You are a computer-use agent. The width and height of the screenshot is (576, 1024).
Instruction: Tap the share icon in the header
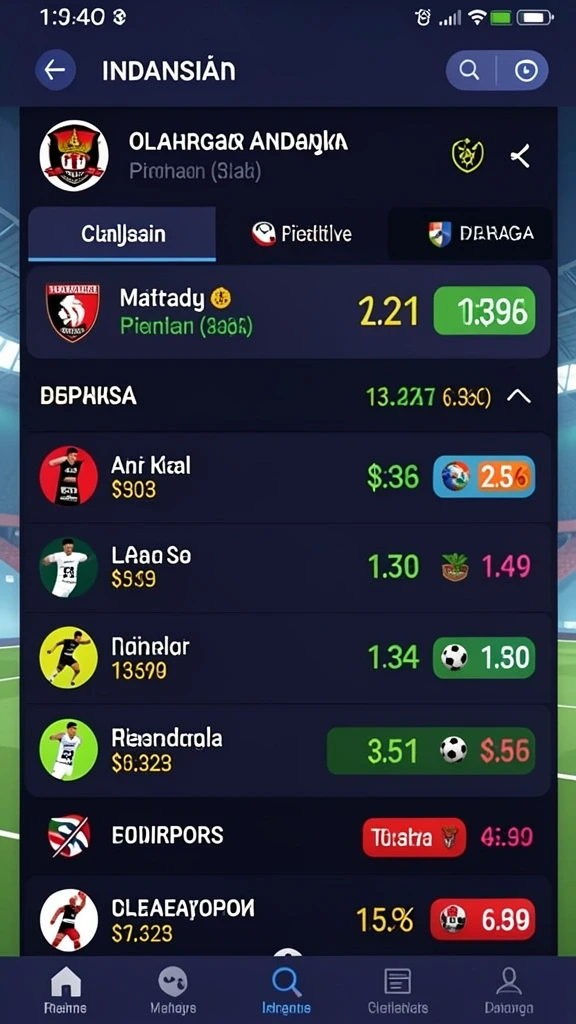click(x=520, y=156)
